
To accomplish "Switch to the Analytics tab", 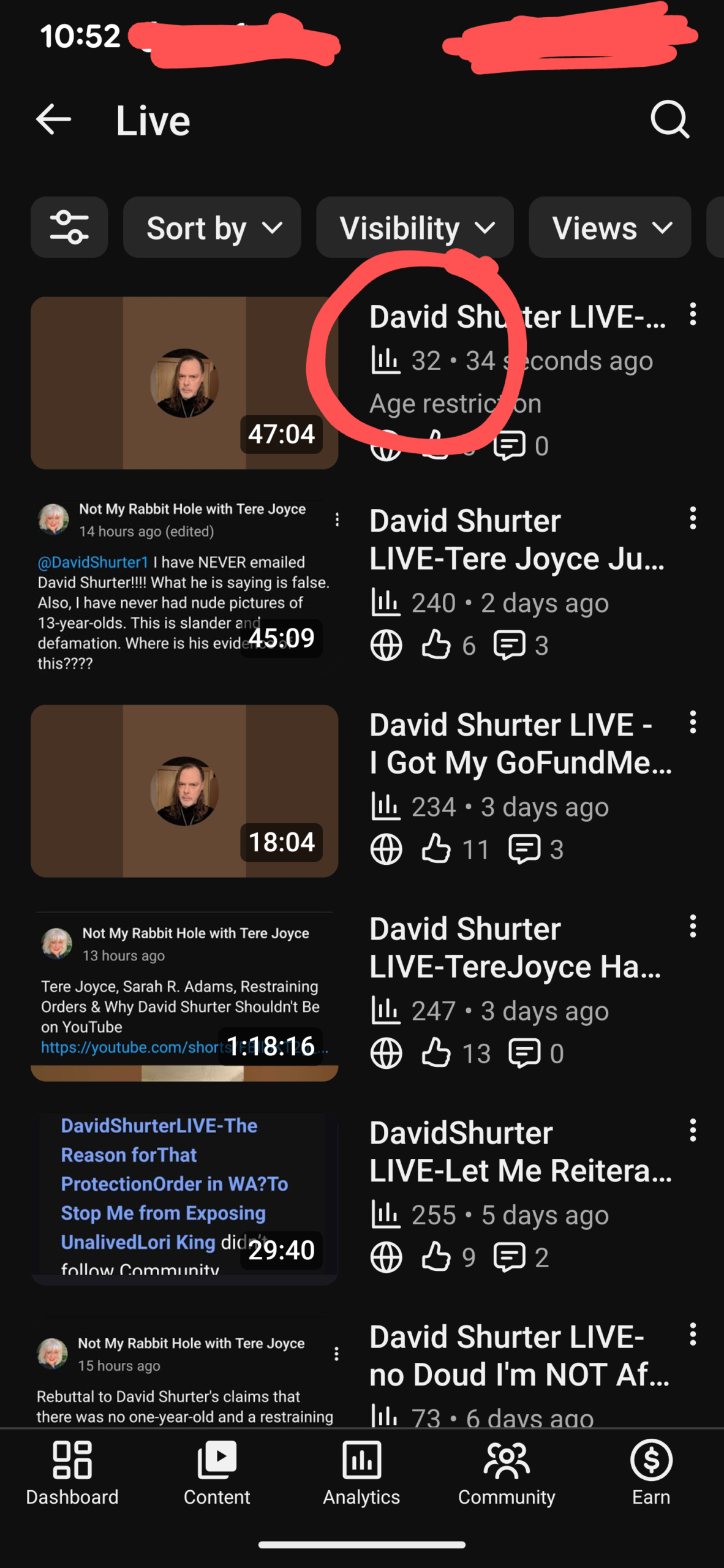I will [361, 1473].
